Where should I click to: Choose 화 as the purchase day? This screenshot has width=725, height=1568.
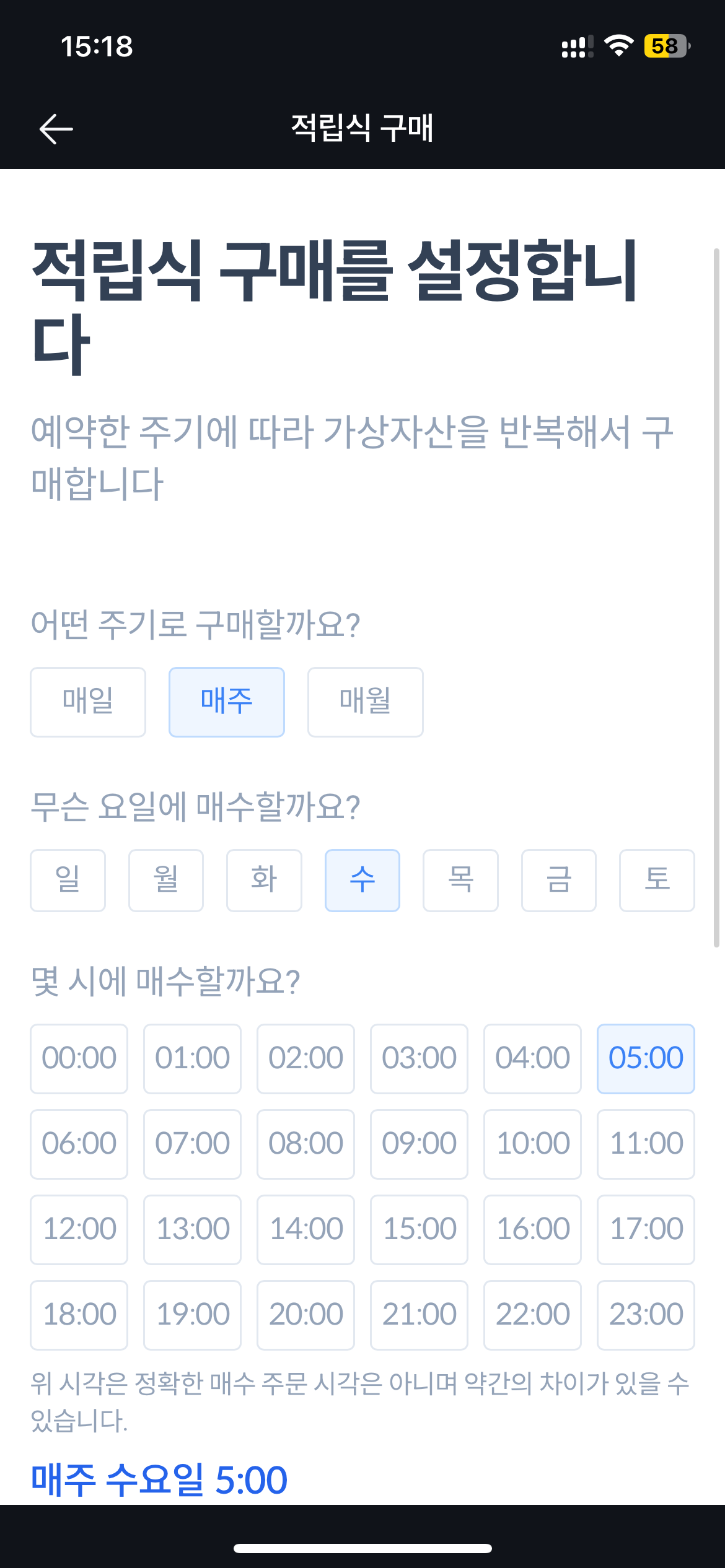pos(264,881)
